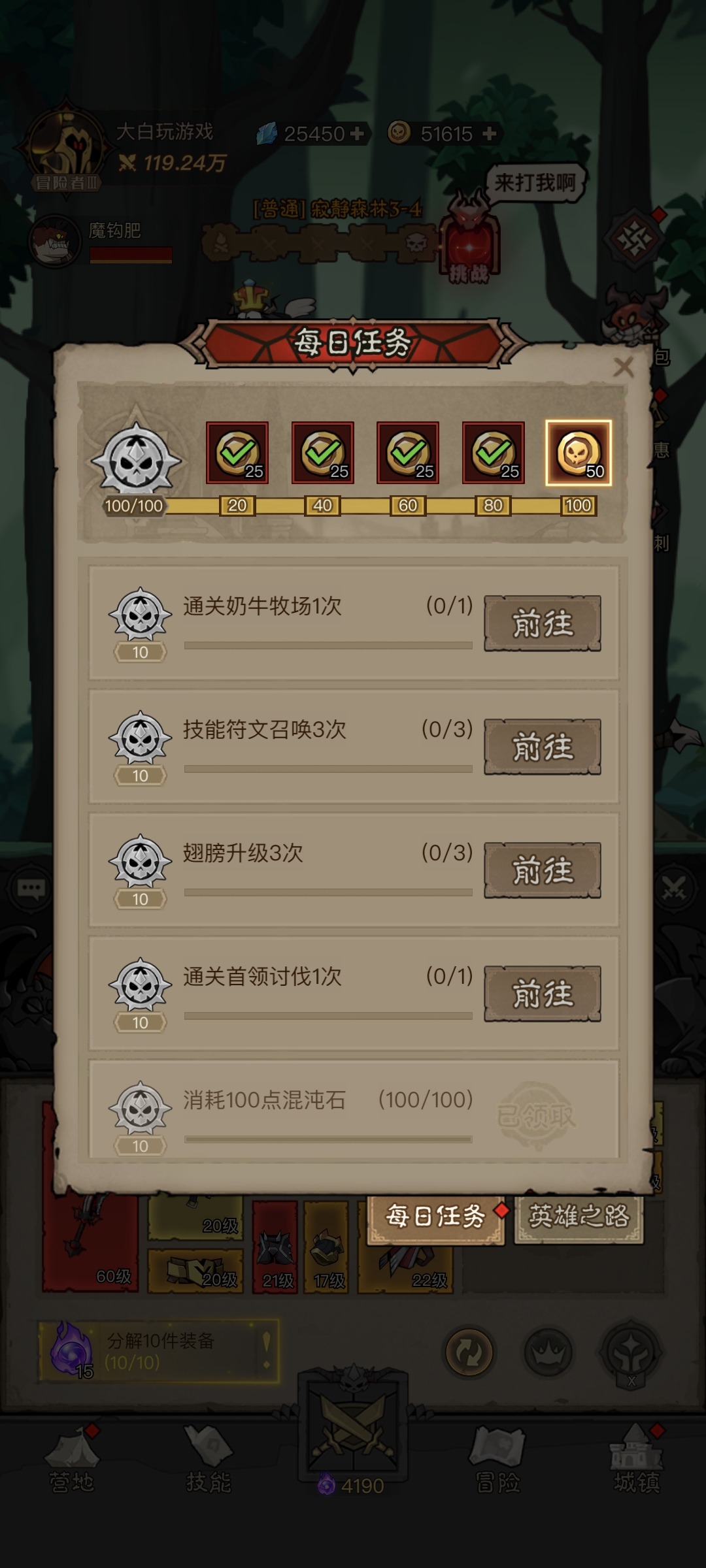This screenshot has width=706, height=1568.
Task: Tap 前往 for 翅膀升级3次
Action: tap(542, 870)
